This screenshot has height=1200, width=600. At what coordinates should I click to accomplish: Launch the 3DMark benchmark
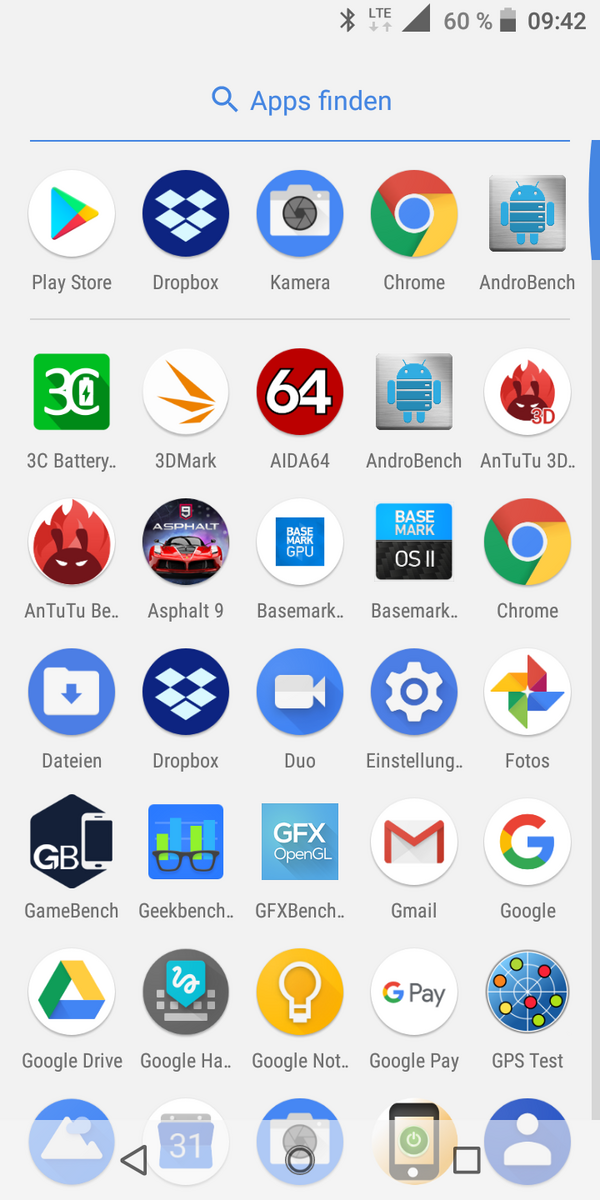pyautogui.click(x=186, y=392)
